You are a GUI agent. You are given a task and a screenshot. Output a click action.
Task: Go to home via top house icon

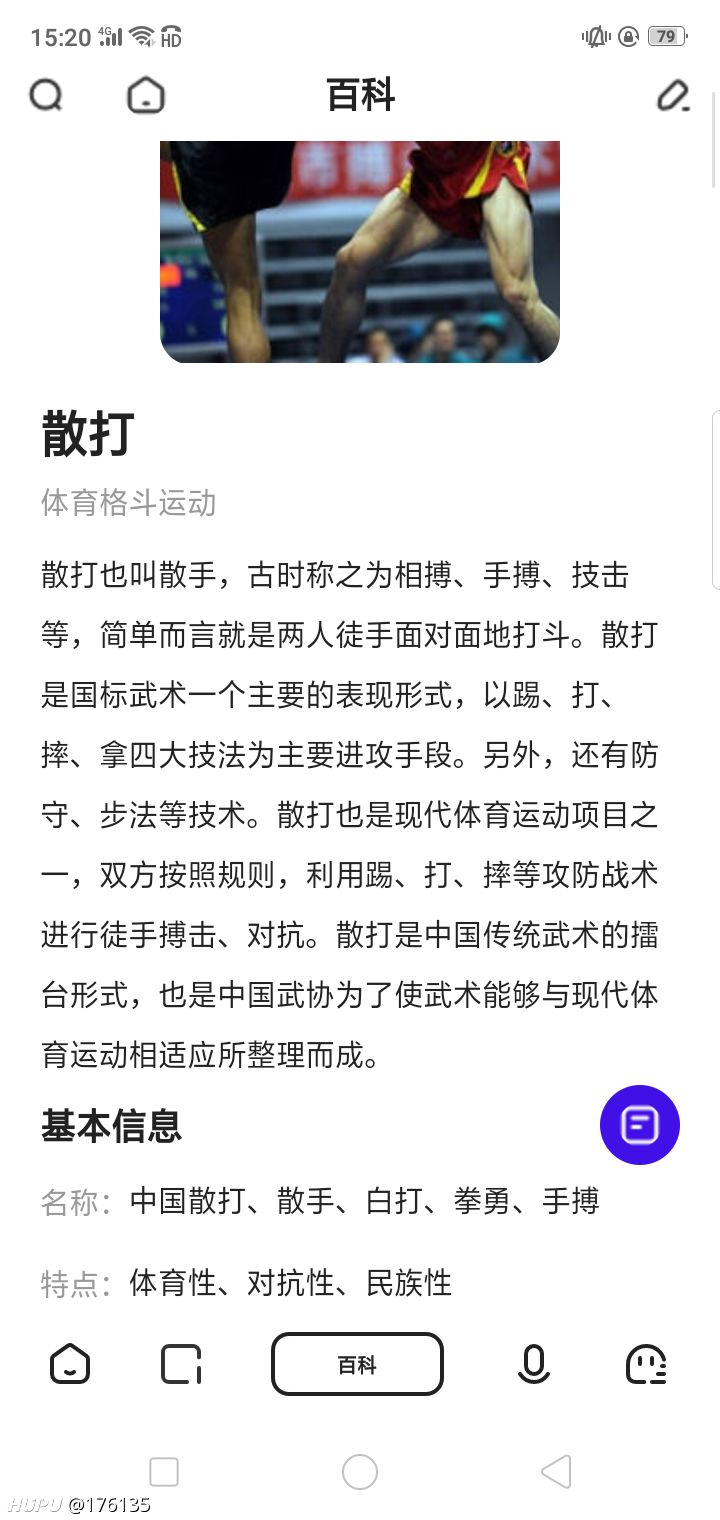(x=146, y=96)
